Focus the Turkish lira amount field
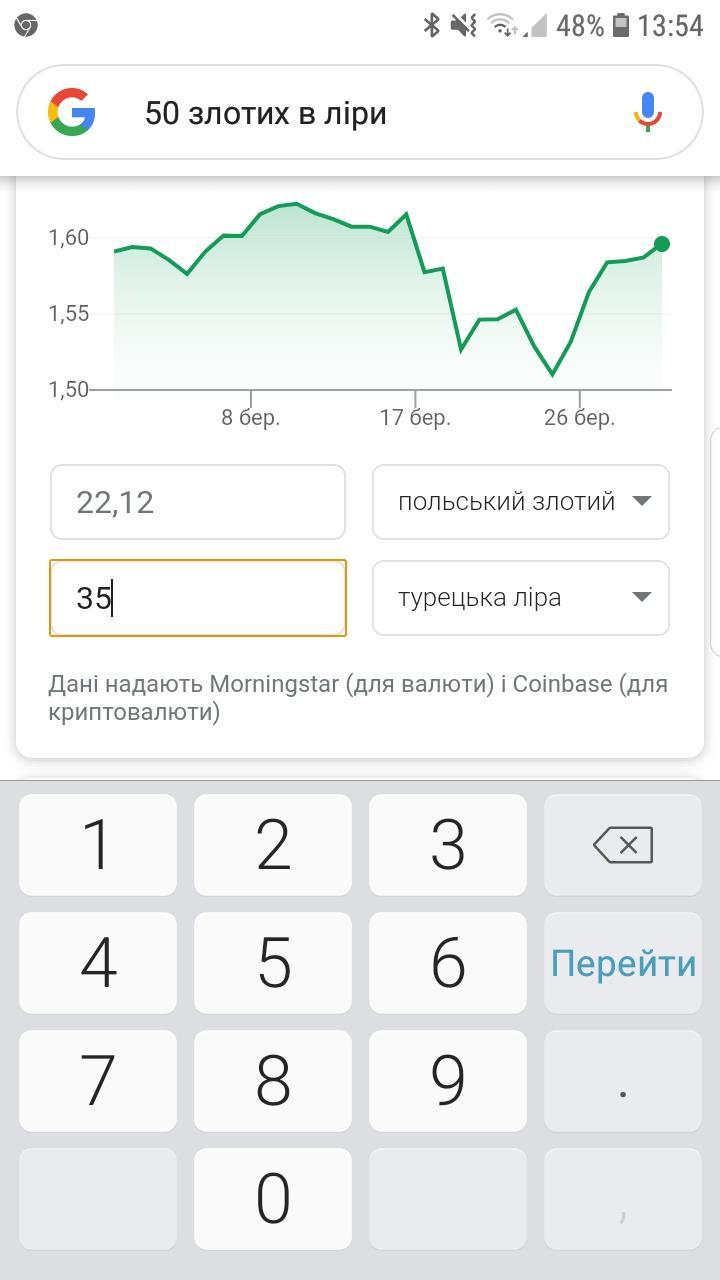This screenshot has width=720, height=1280. [x=198, y=598]
